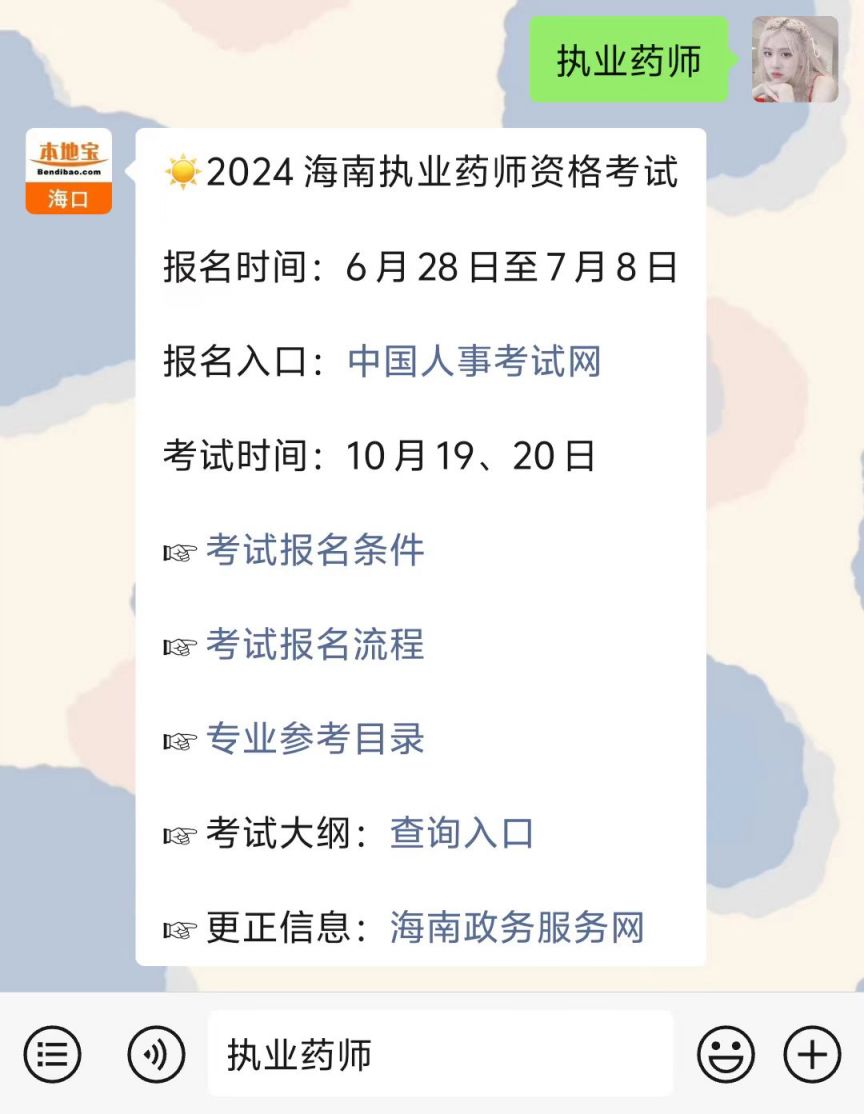Open the 中国人事考试网 registration link
The width and height of the screenshot is (864, 1114).
tap(474, 362)
